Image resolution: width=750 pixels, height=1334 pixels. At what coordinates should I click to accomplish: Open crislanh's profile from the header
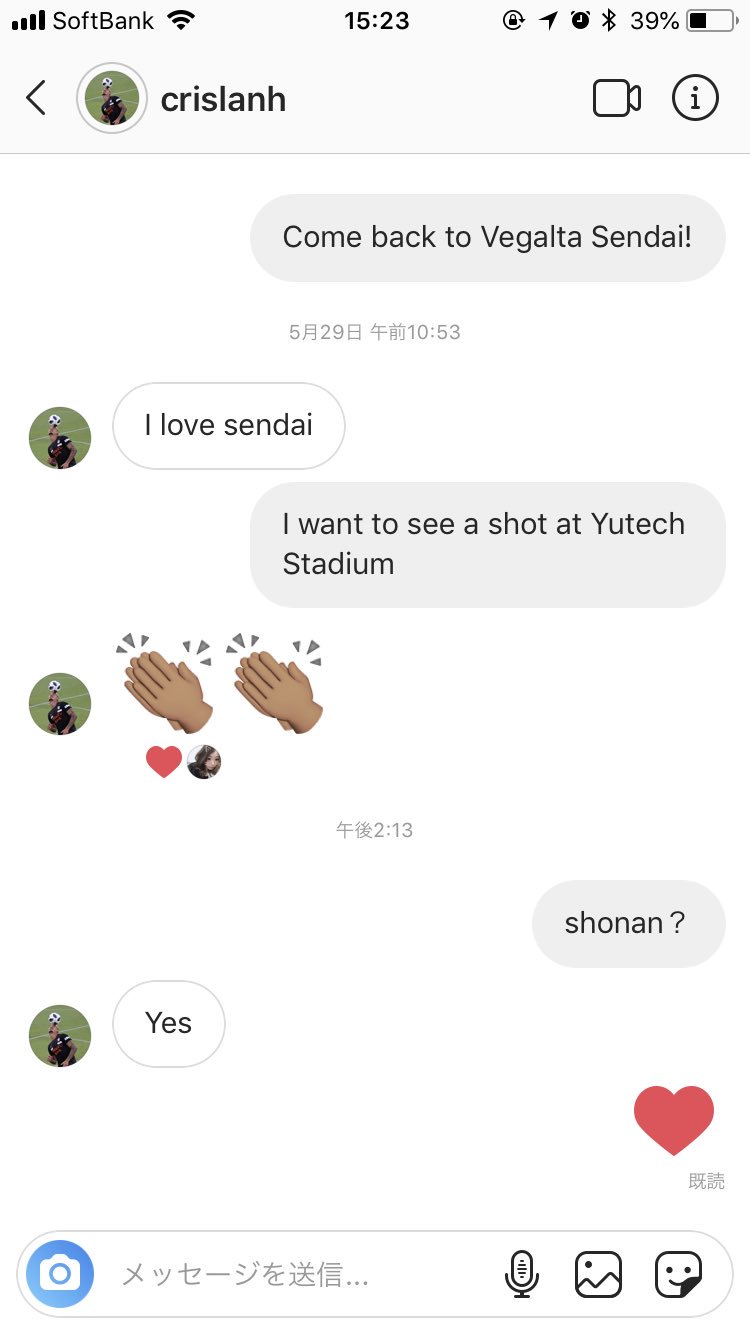[222, 99]
